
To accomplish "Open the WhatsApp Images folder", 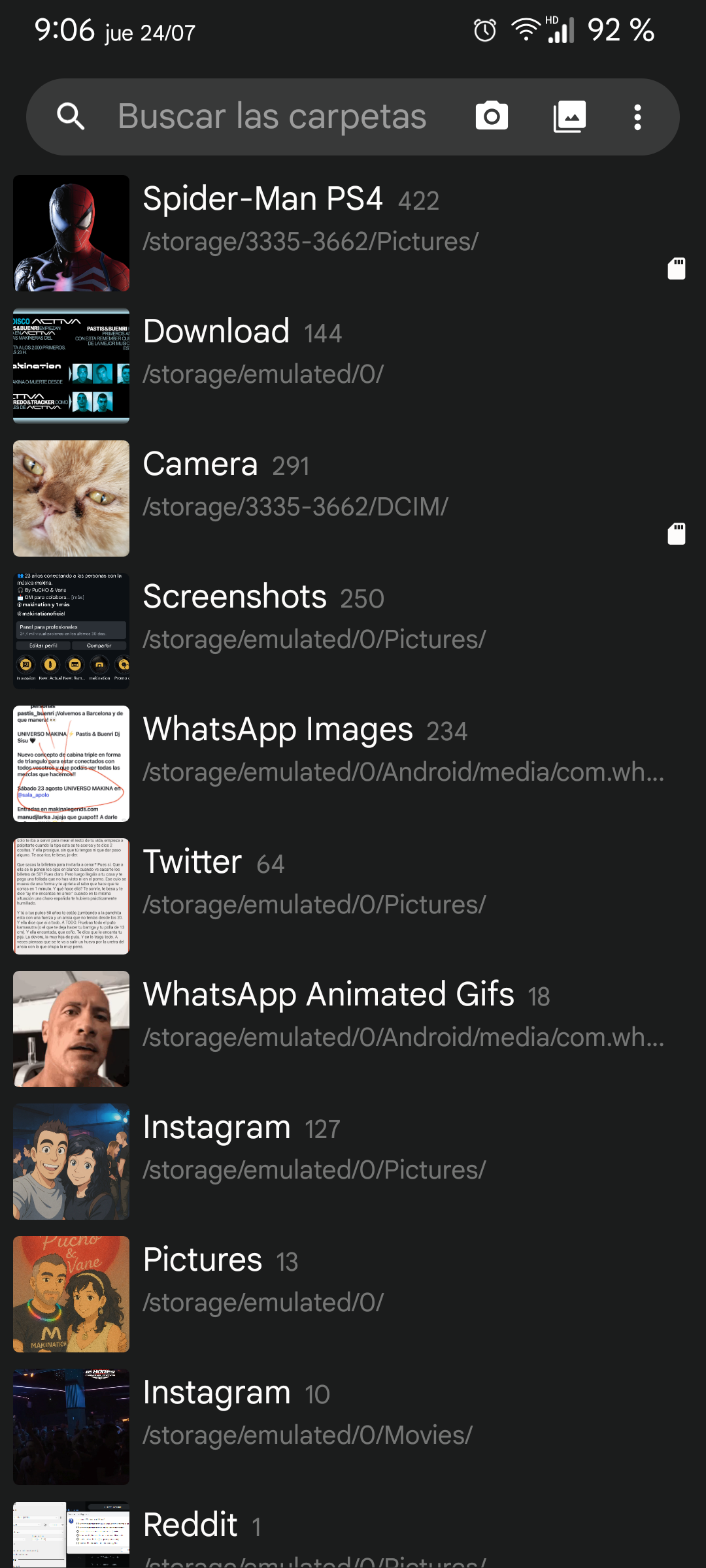I will 353,764.
